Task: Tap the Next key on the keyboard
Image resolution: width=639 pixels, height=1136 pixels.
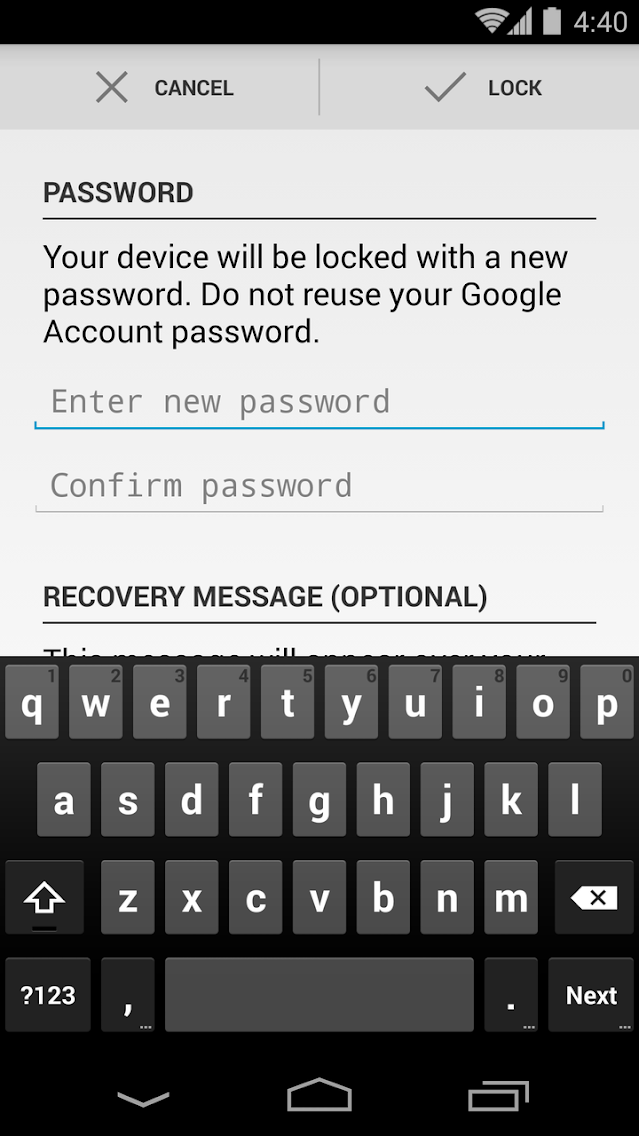Action: [591, 995]
